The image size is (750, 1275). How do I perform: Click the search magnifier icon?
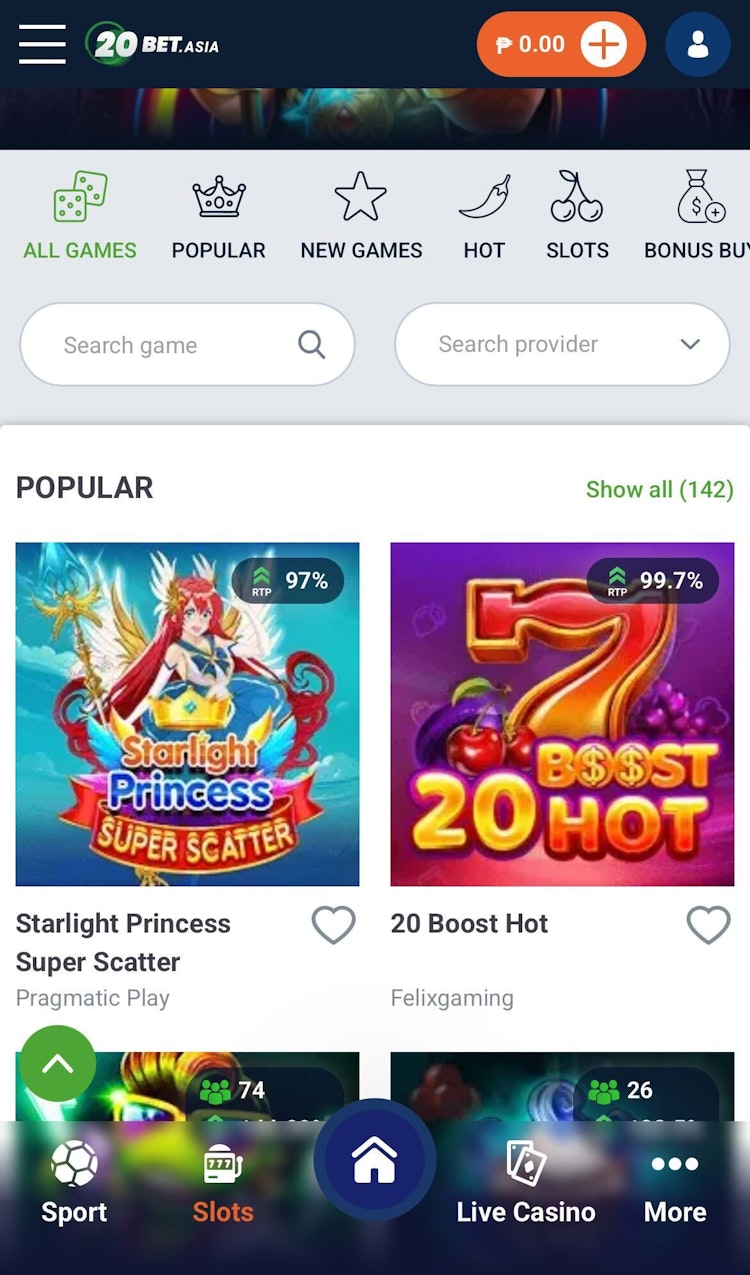pyautogui.click(x=311, y=344)
